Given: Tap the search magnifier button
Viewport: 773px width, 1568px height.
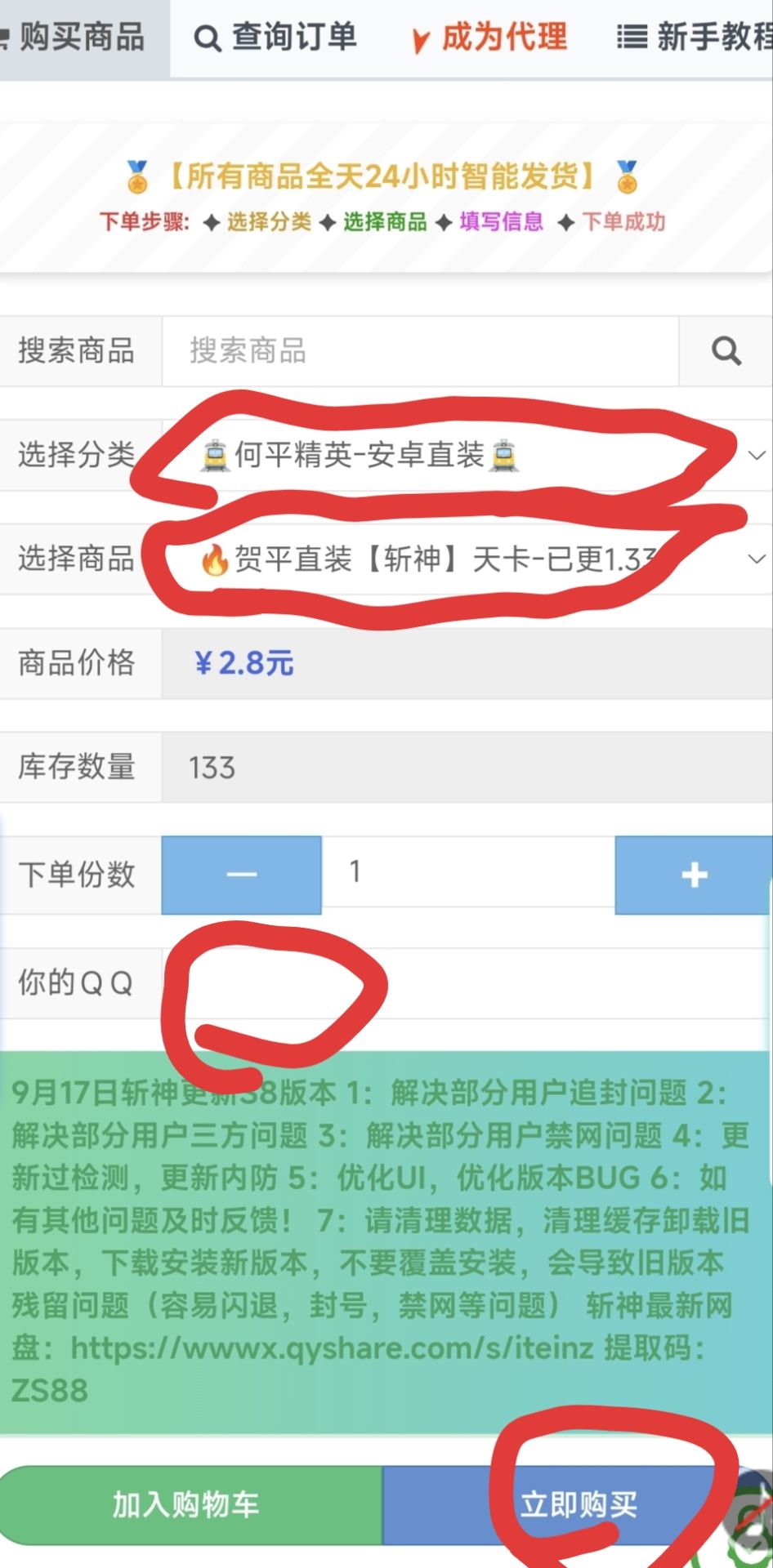Looking at the screenshot, I should (x=726, y=351).
